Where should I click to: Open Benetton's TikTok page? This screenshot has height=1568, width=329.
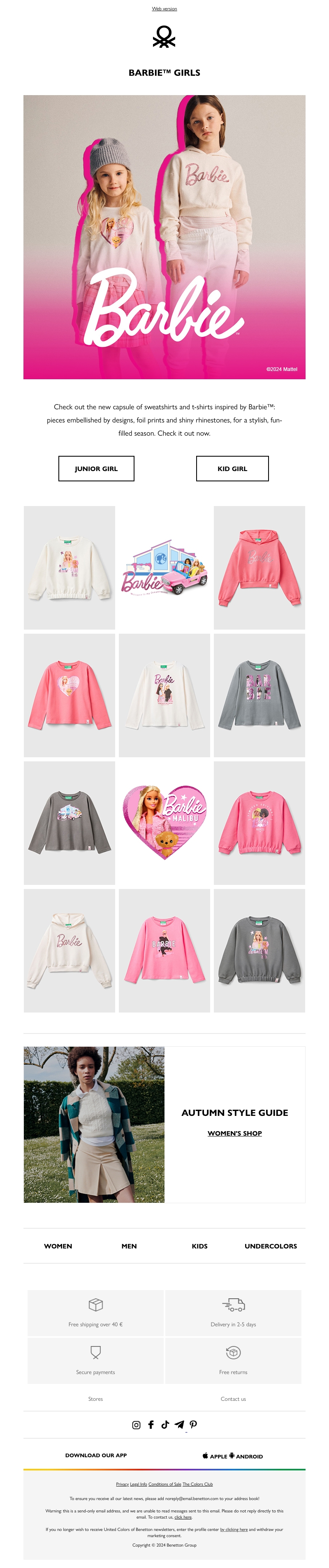click(x=165, y=1425)
